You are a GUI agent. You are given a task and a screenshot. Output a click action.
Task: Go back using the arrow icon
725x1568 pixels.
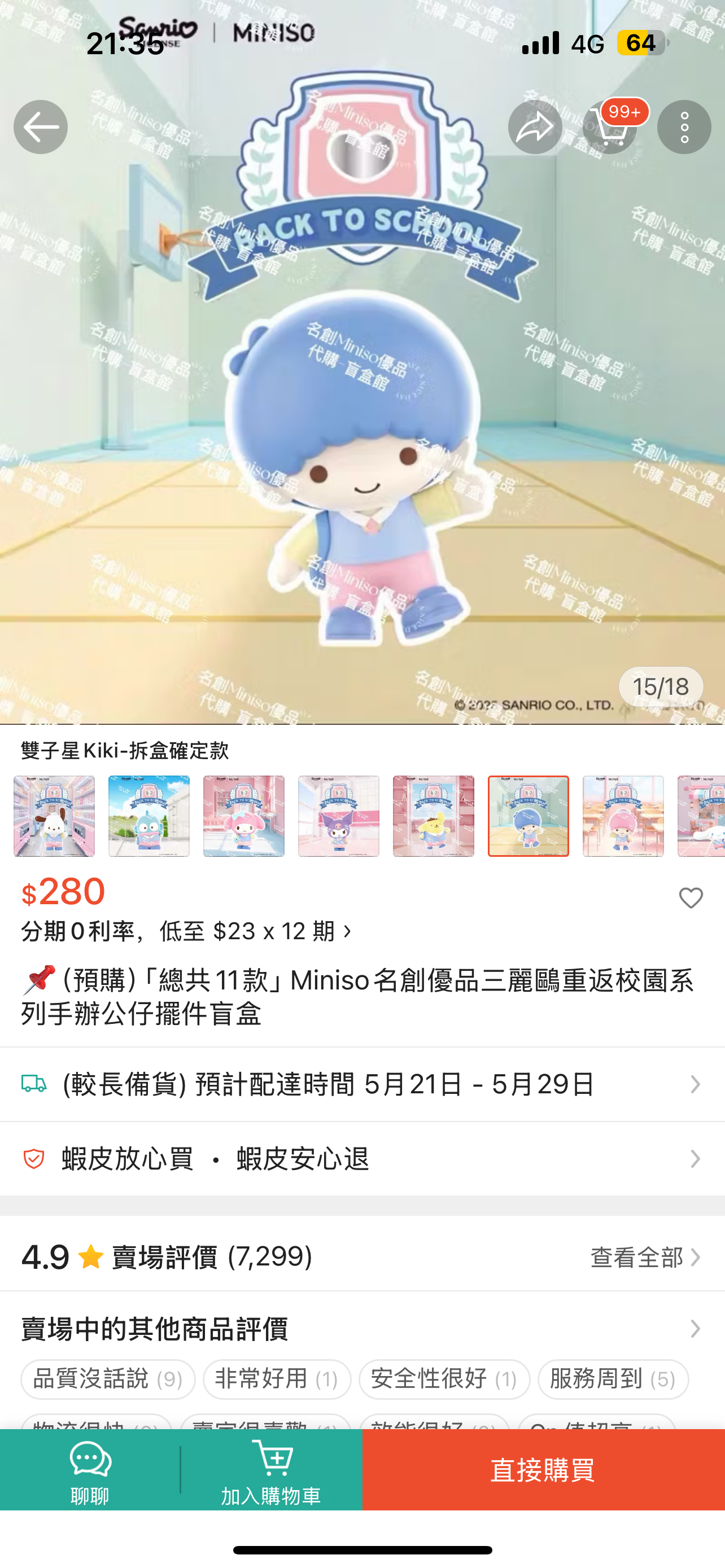(x=41, y=127)
